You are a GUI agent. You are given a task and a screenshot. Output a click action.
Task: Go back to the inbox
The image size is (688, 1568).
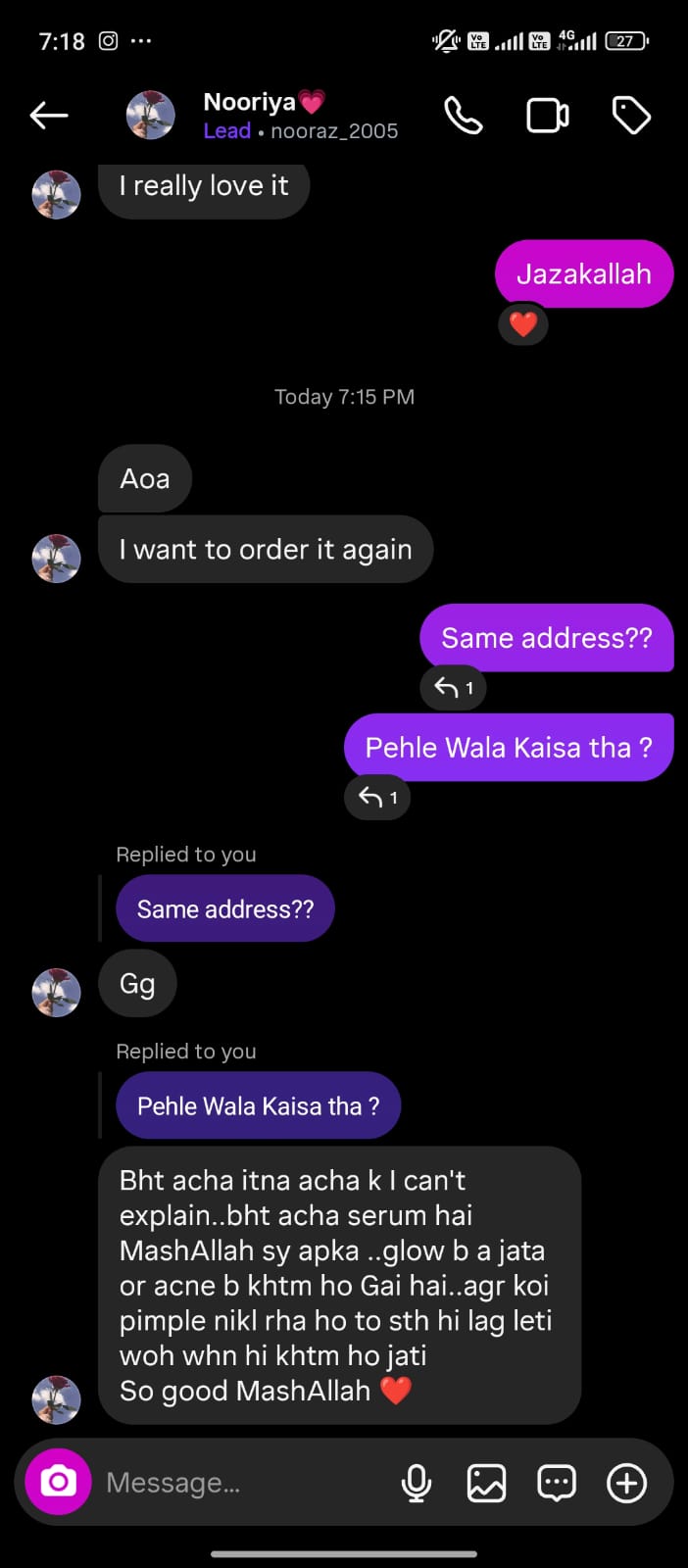tap(49, 116)
